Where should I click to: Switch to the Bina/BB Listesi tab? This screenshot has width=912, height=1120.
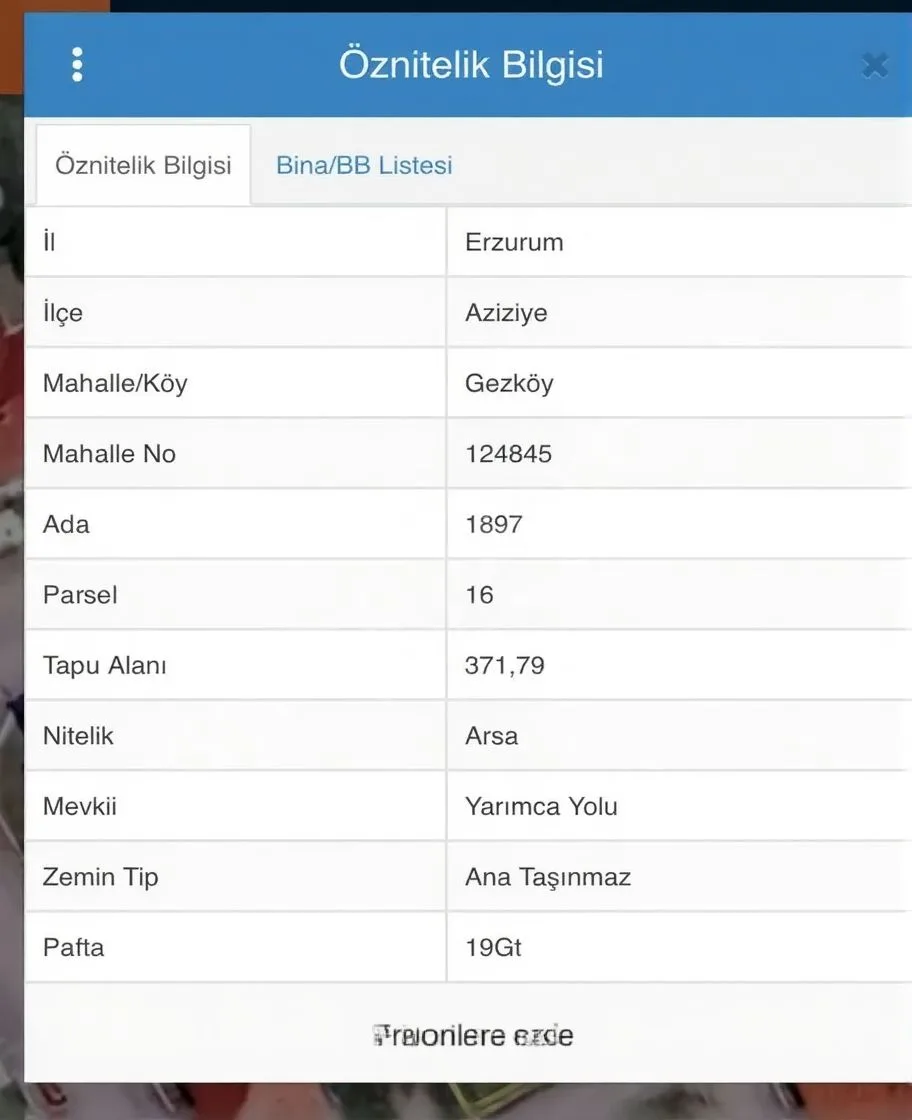(x=364, y=165)
